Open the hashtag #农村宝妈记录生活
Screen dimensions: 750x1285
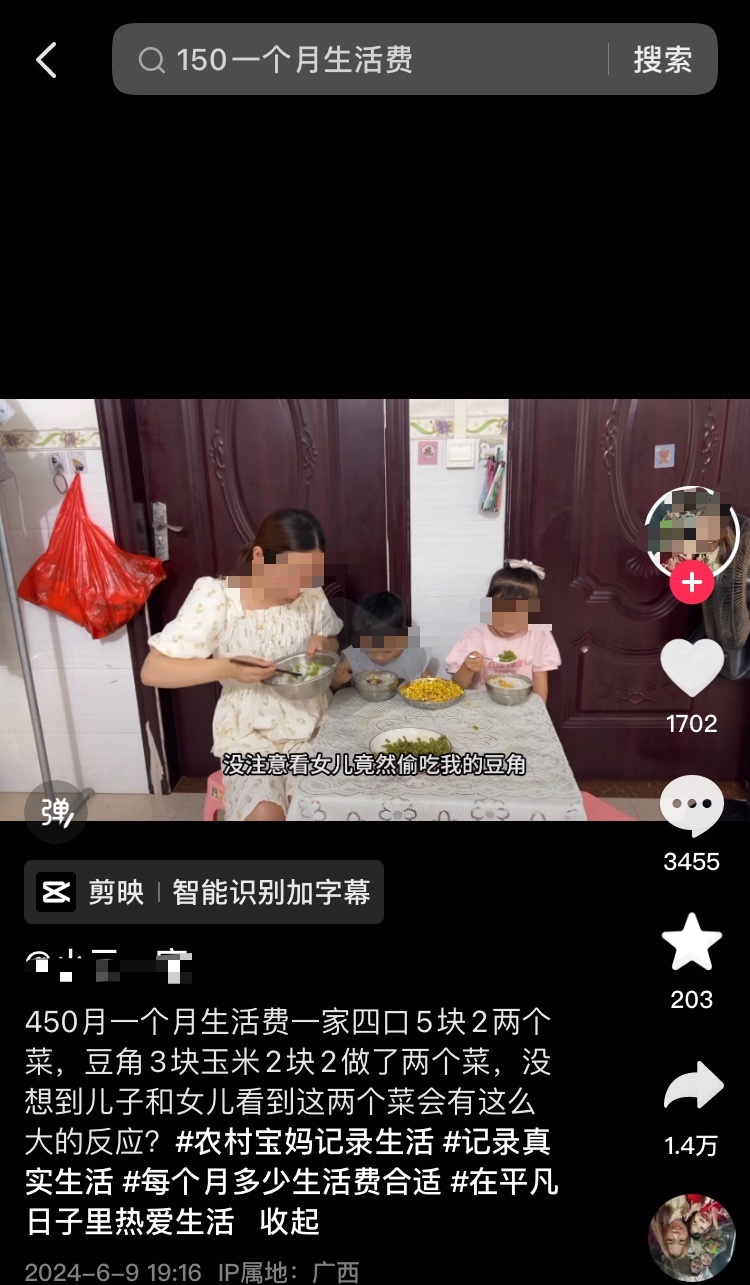click(x=304, y=1141)
